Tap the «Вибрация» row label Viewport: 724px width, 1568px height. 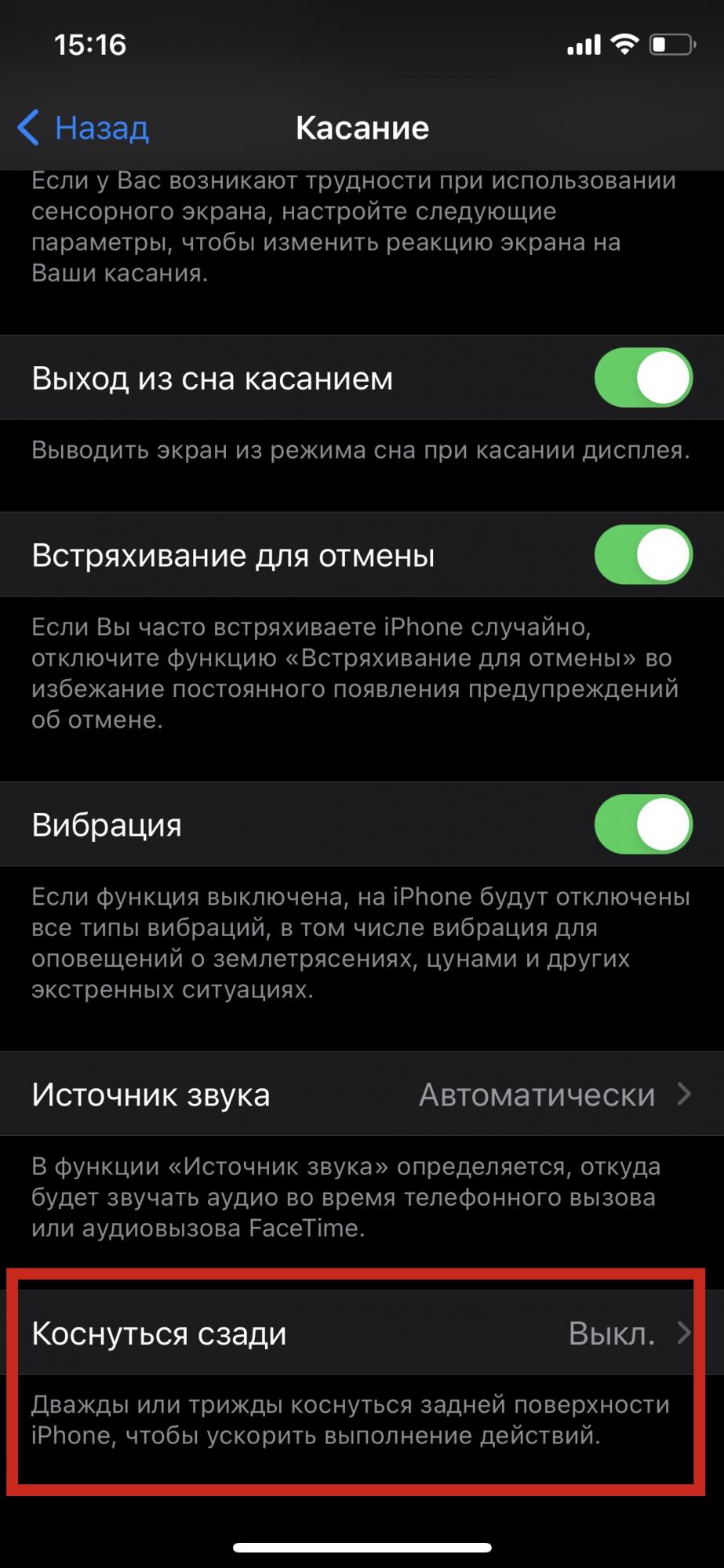pos(107,824)
